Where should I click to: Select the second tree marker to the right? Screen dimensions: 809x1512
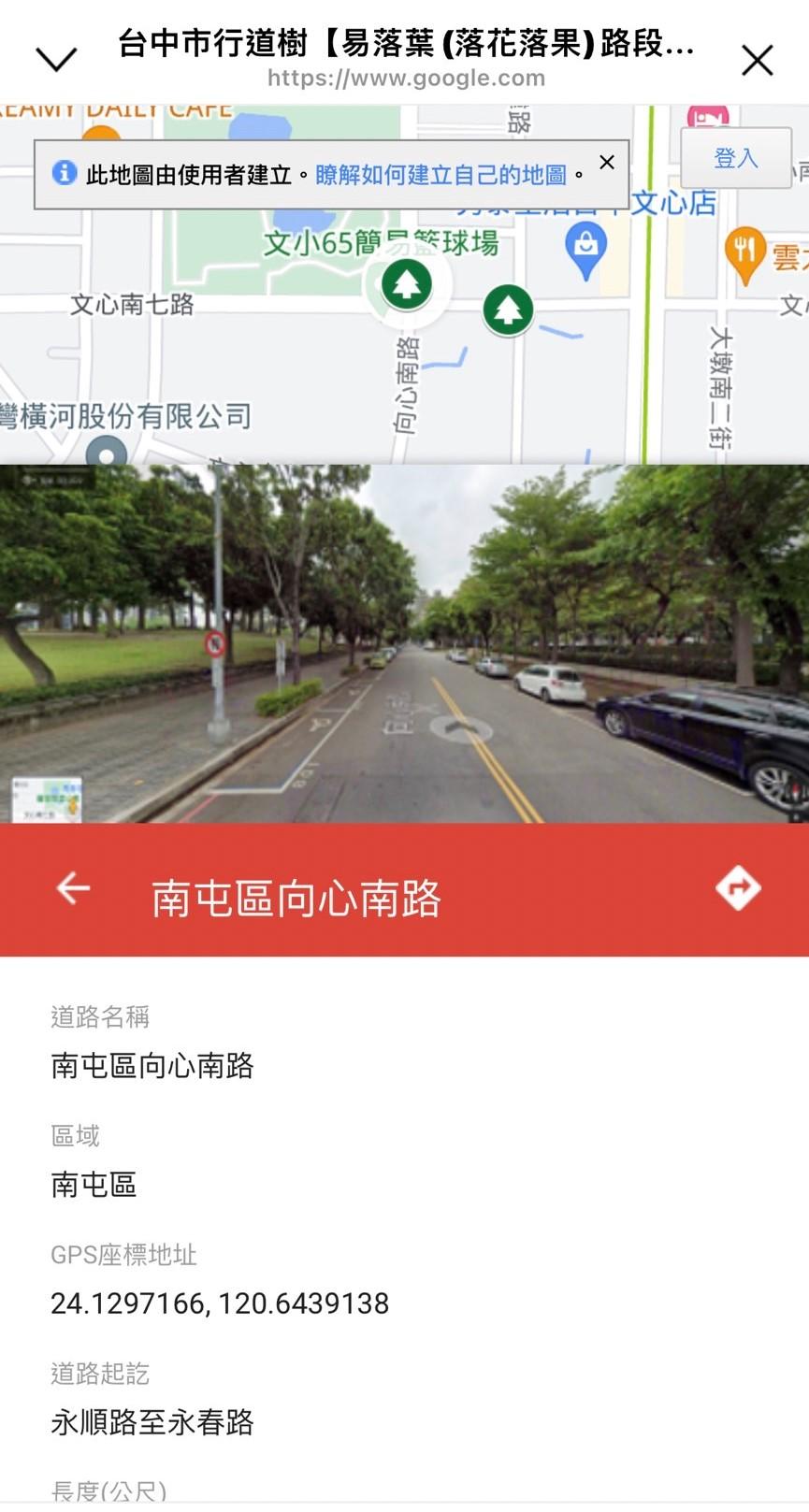508,309
